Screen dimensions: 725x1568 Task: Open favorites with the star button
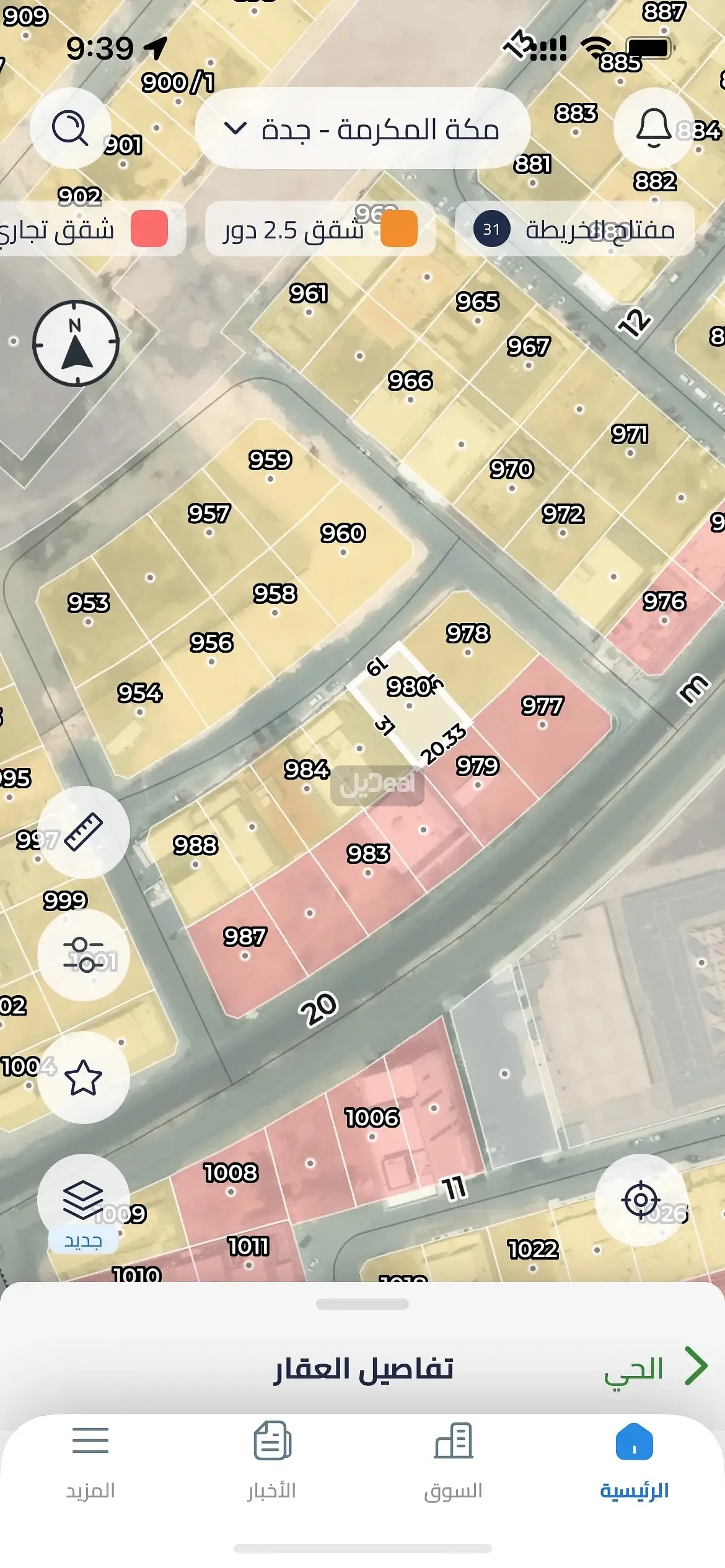(84, 1077)
